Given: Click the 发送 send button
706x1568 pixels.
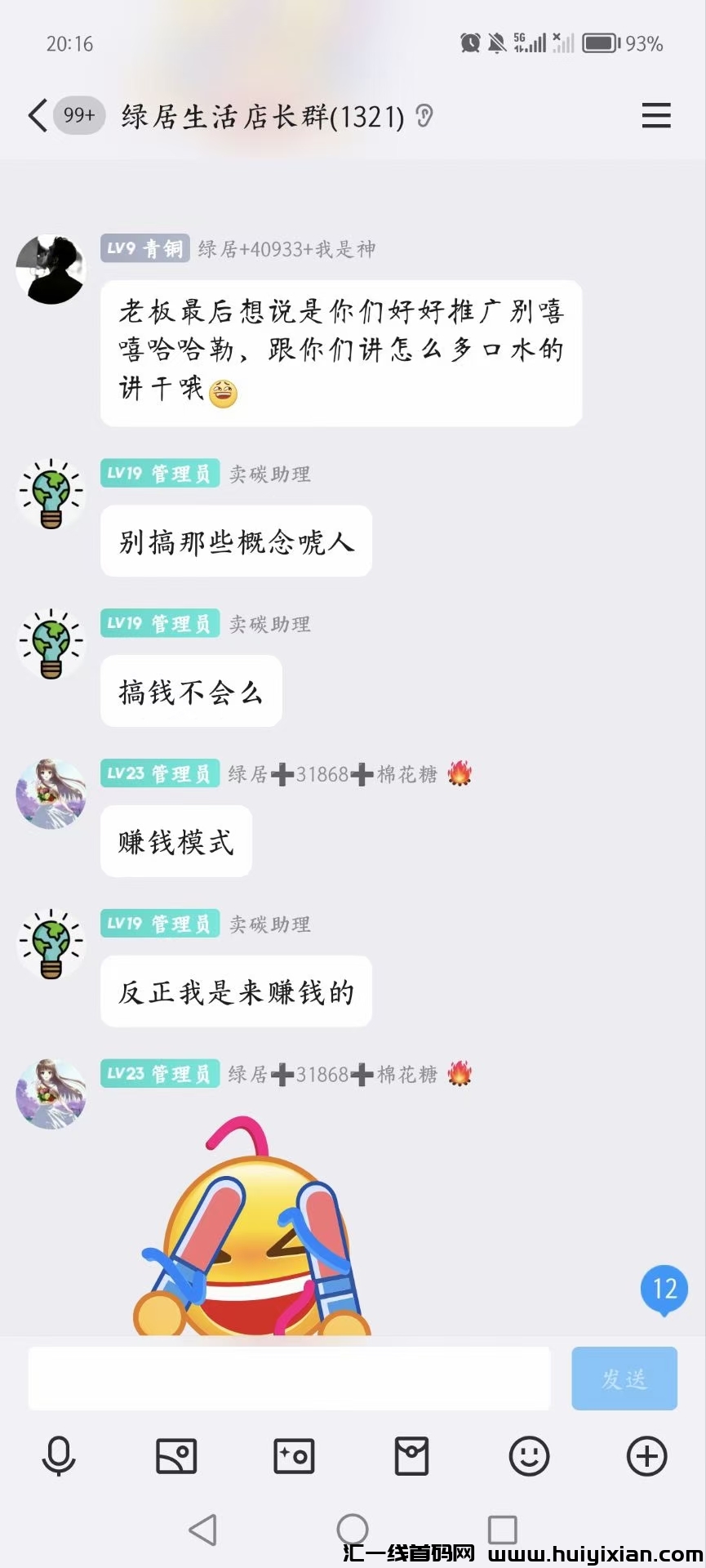Looking at the screenshot, I should tap(624, 1379).
